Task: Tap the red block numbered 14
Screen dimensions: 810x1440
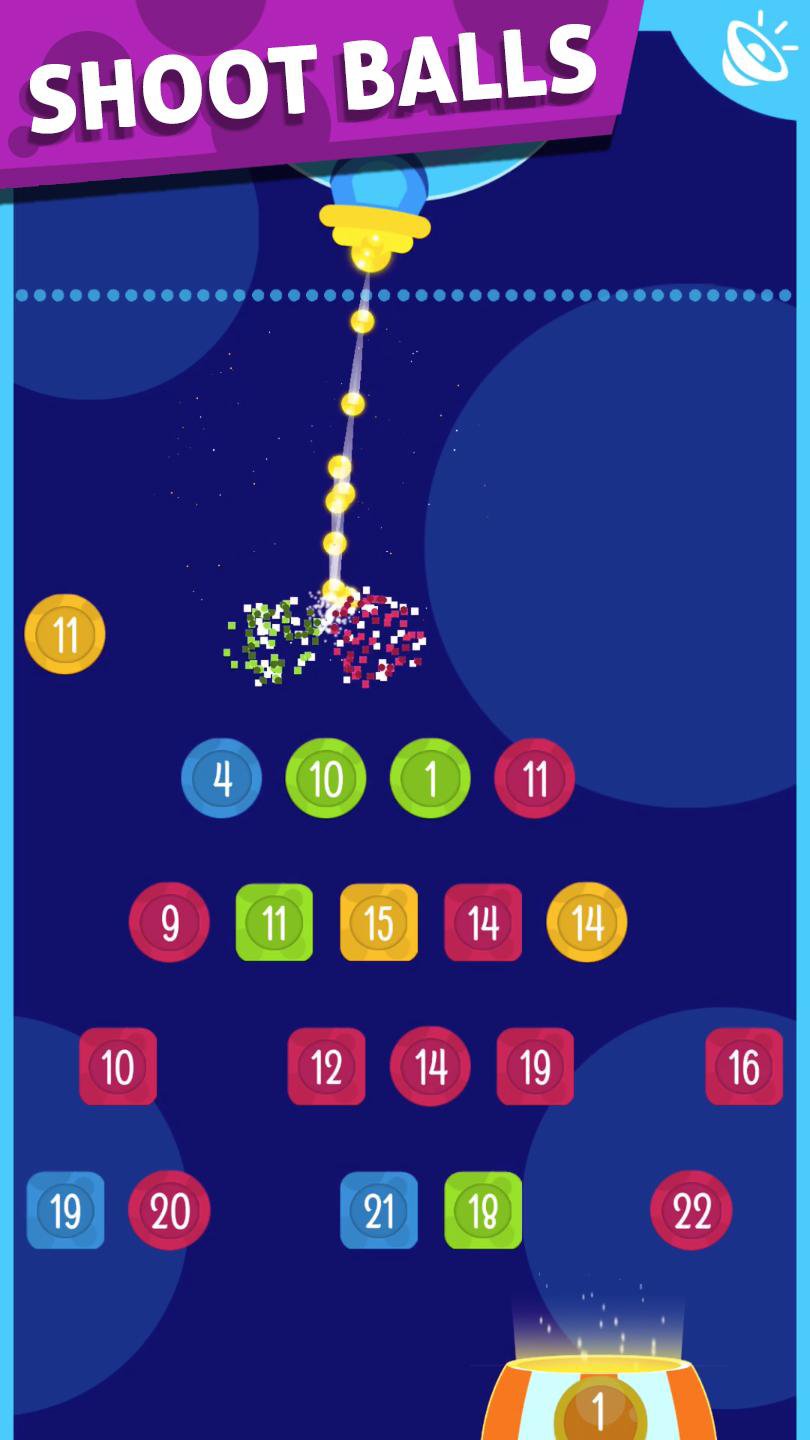Action: [483, 924]
